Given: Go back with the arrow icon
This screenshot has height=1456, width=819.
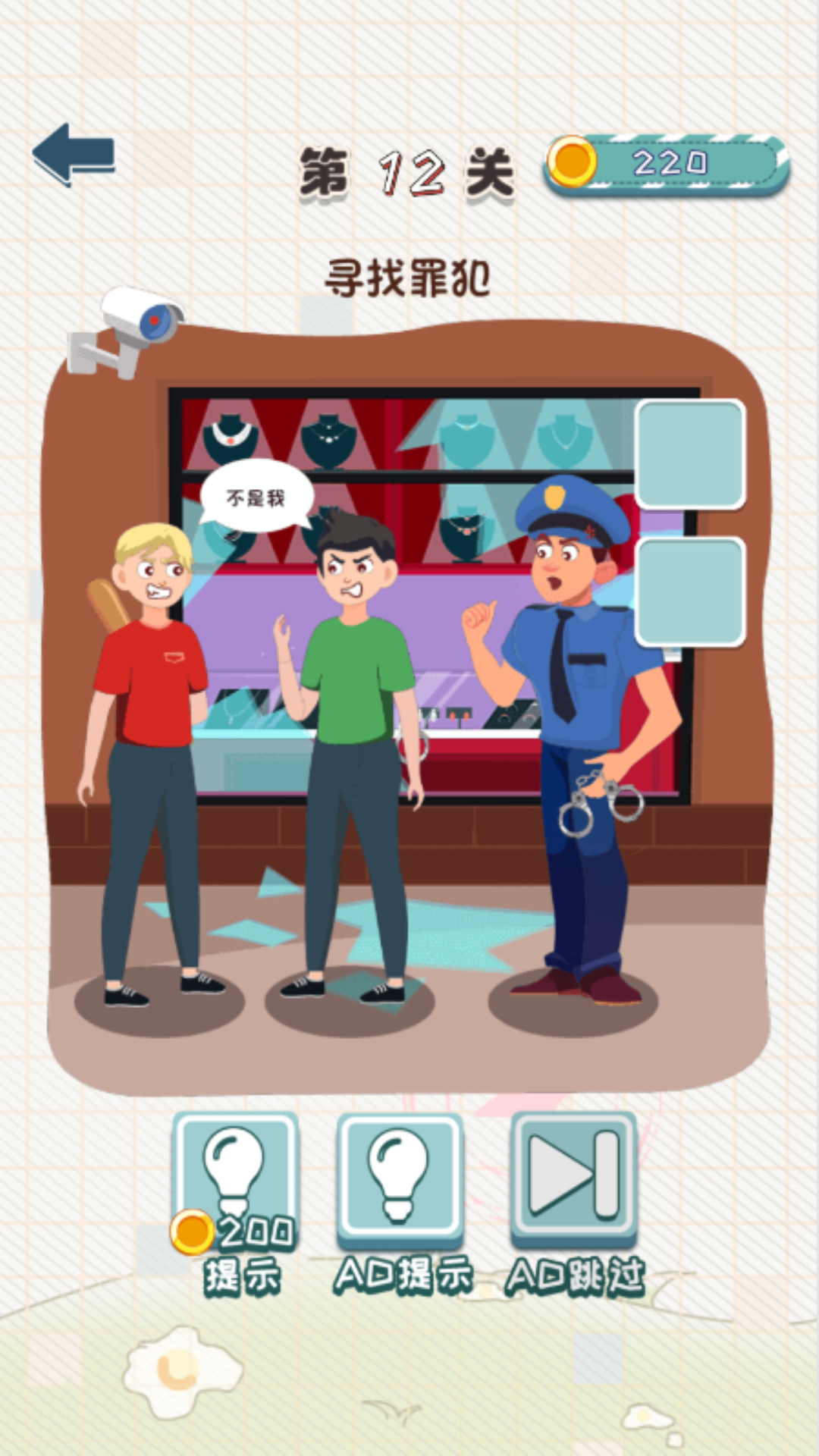Looking at the screenshot, I should 74,154.
